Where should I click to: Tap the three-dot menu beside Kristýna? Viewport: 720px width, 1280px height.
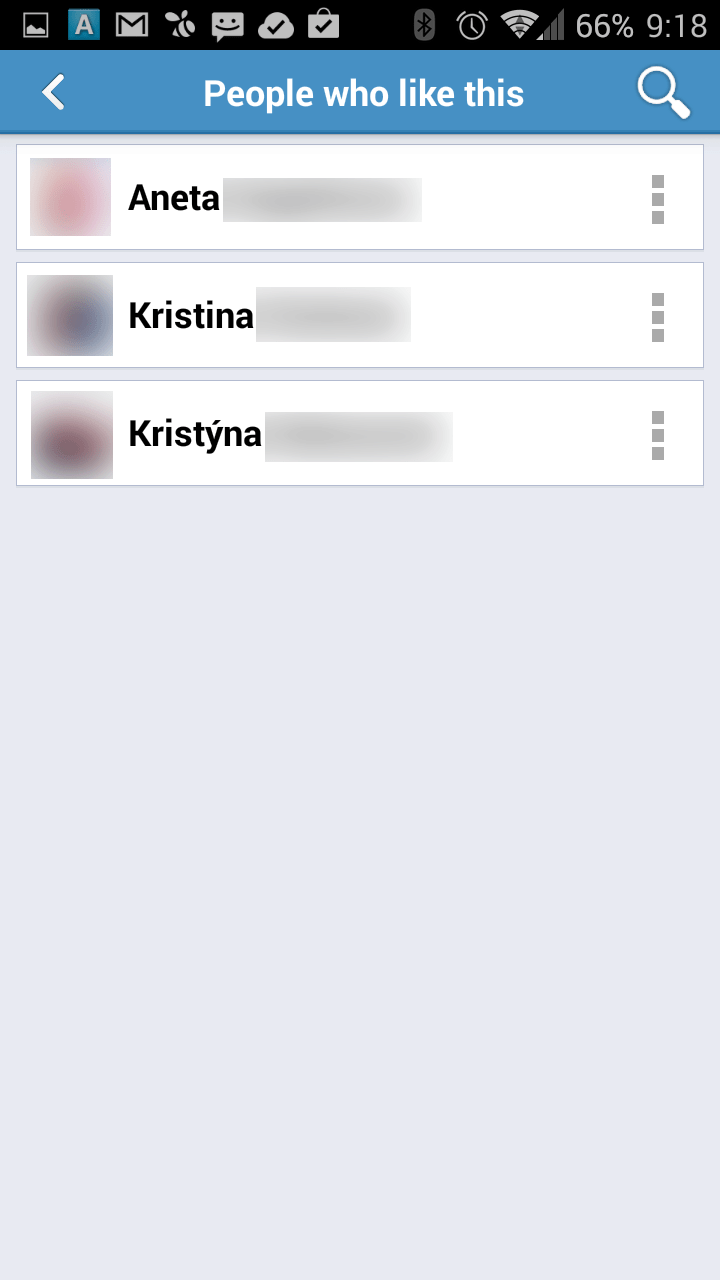[658, 435]
